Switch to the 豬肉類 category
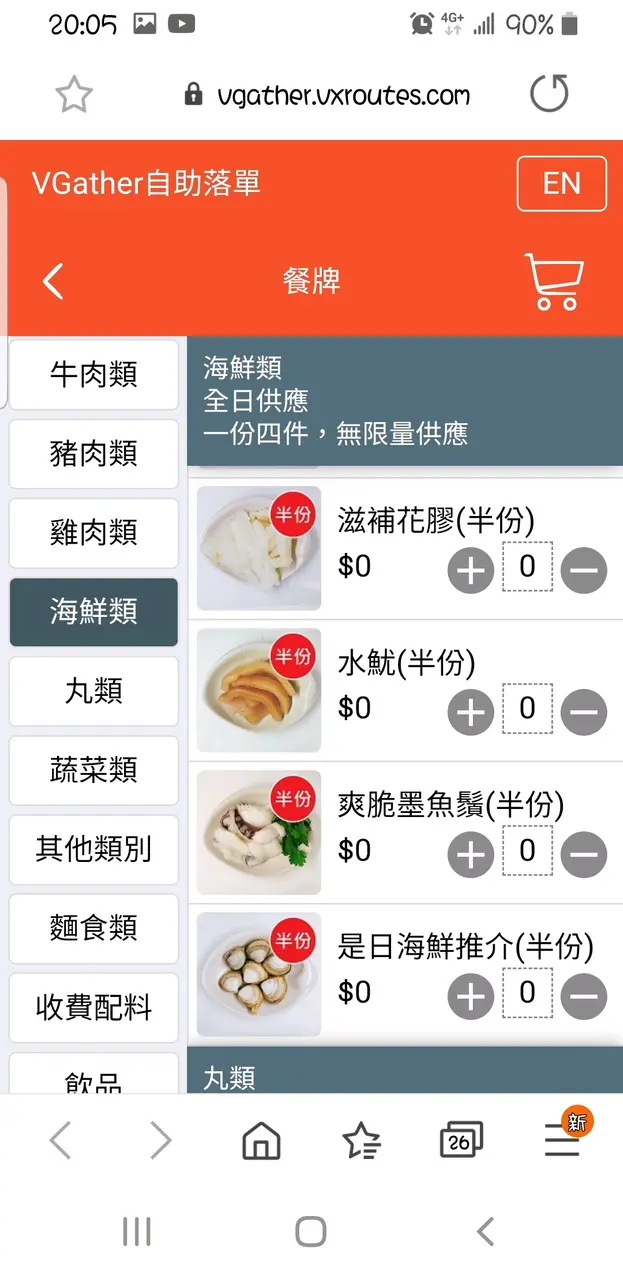 click(x=94, y=454)
